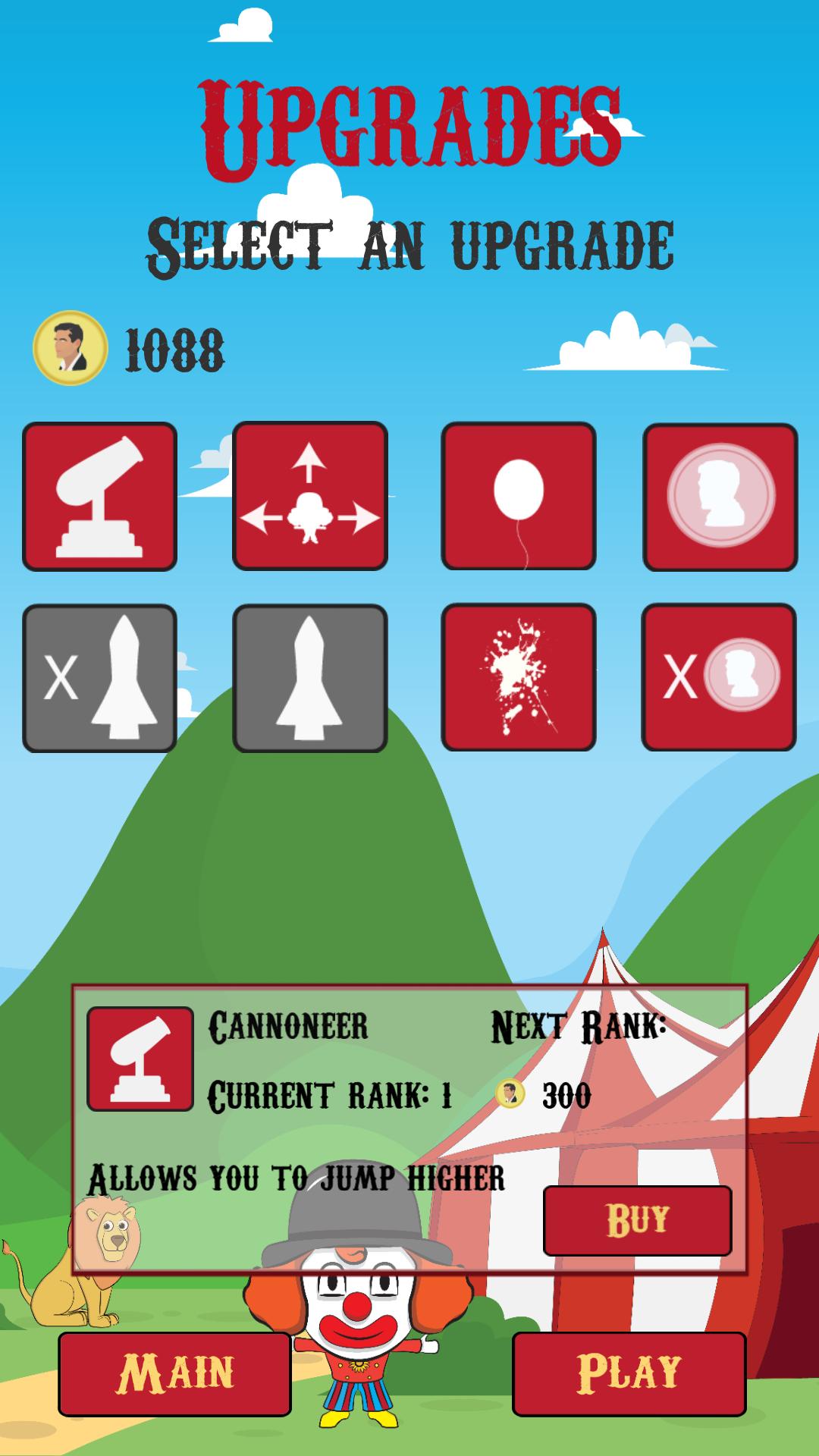Choose the directional movement upgrade
The image size is (819, 1456).
pos(309,497)
